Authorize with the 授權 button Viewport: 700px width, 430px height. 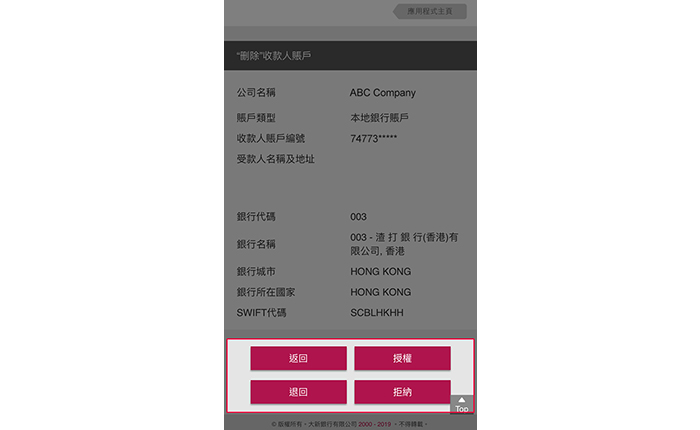[402, 358]
